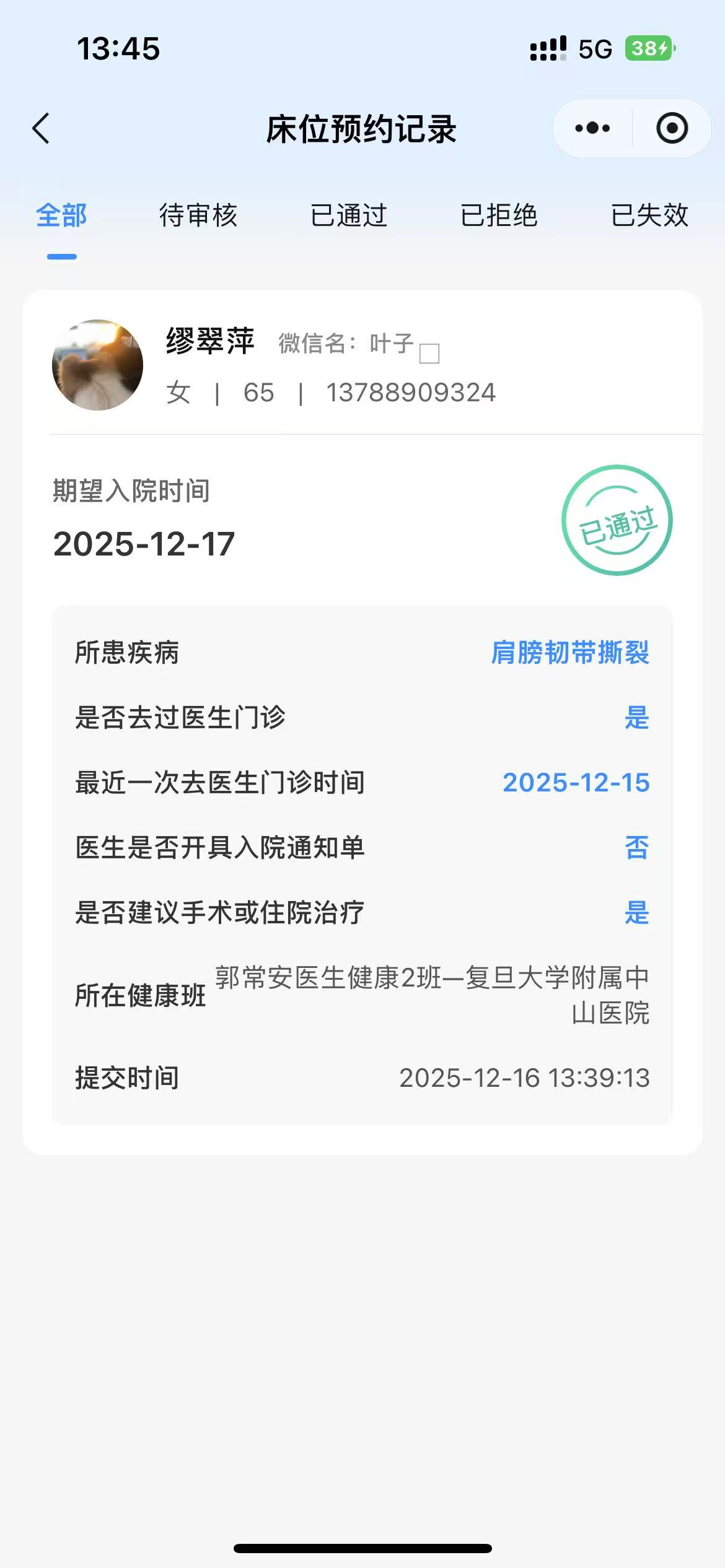Close the mini program via circle icon

click(x=672, y=128)
